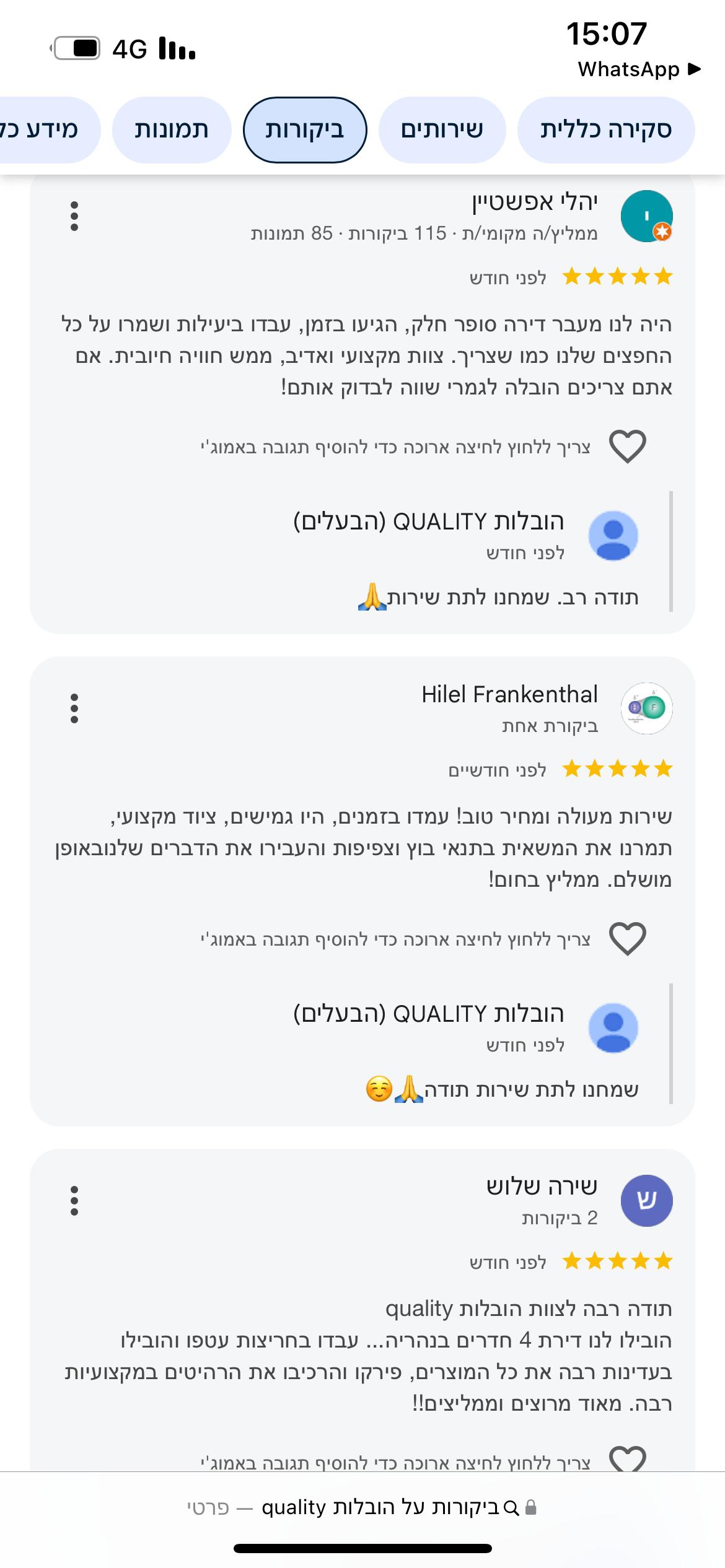Open Hilel Frankenthal's reviewer profile
This screenshot has width=725, height=1568.
[x=646, y=708]
